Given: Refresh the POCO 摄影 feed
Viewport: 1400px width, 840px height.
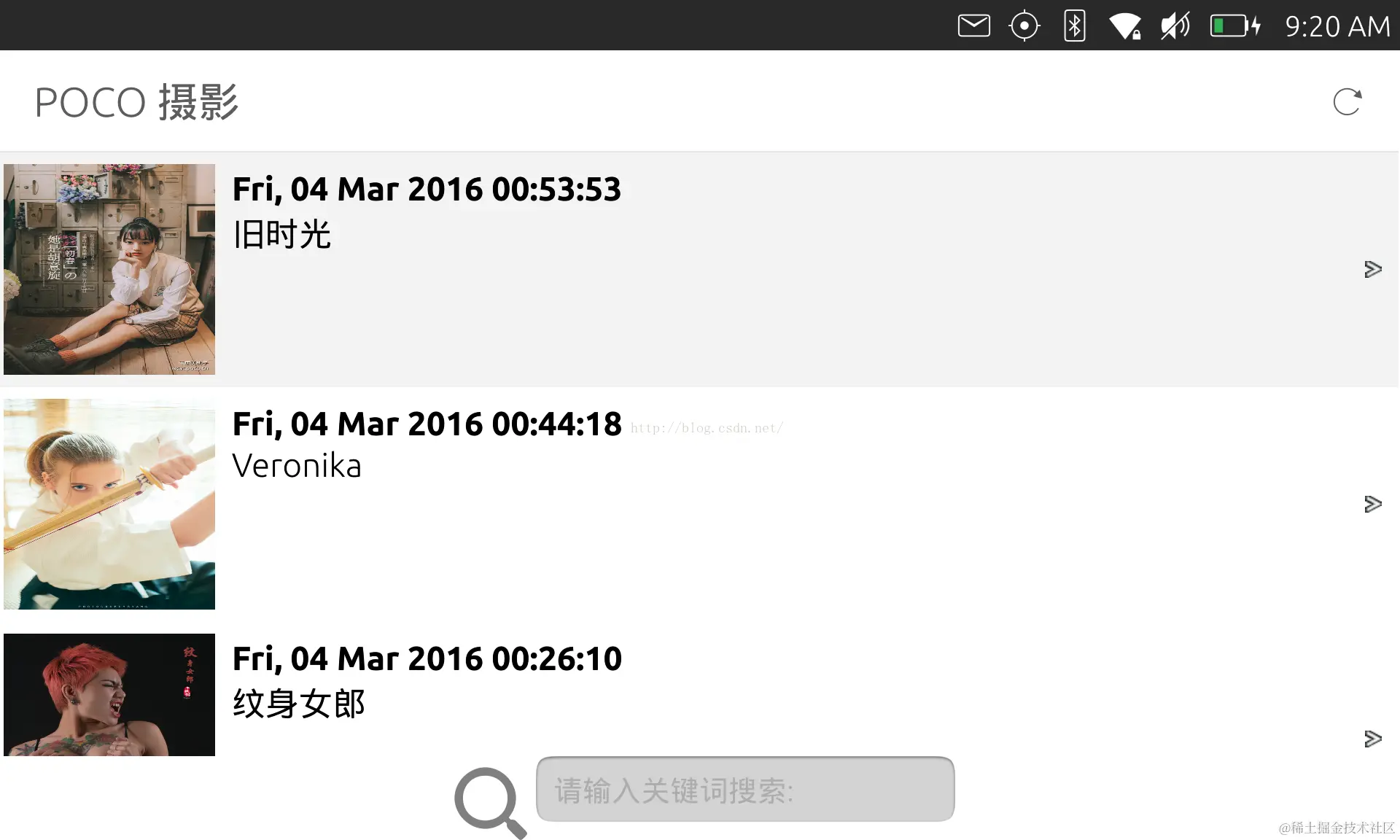Looking at the screenshot, I should point(1347,101).
